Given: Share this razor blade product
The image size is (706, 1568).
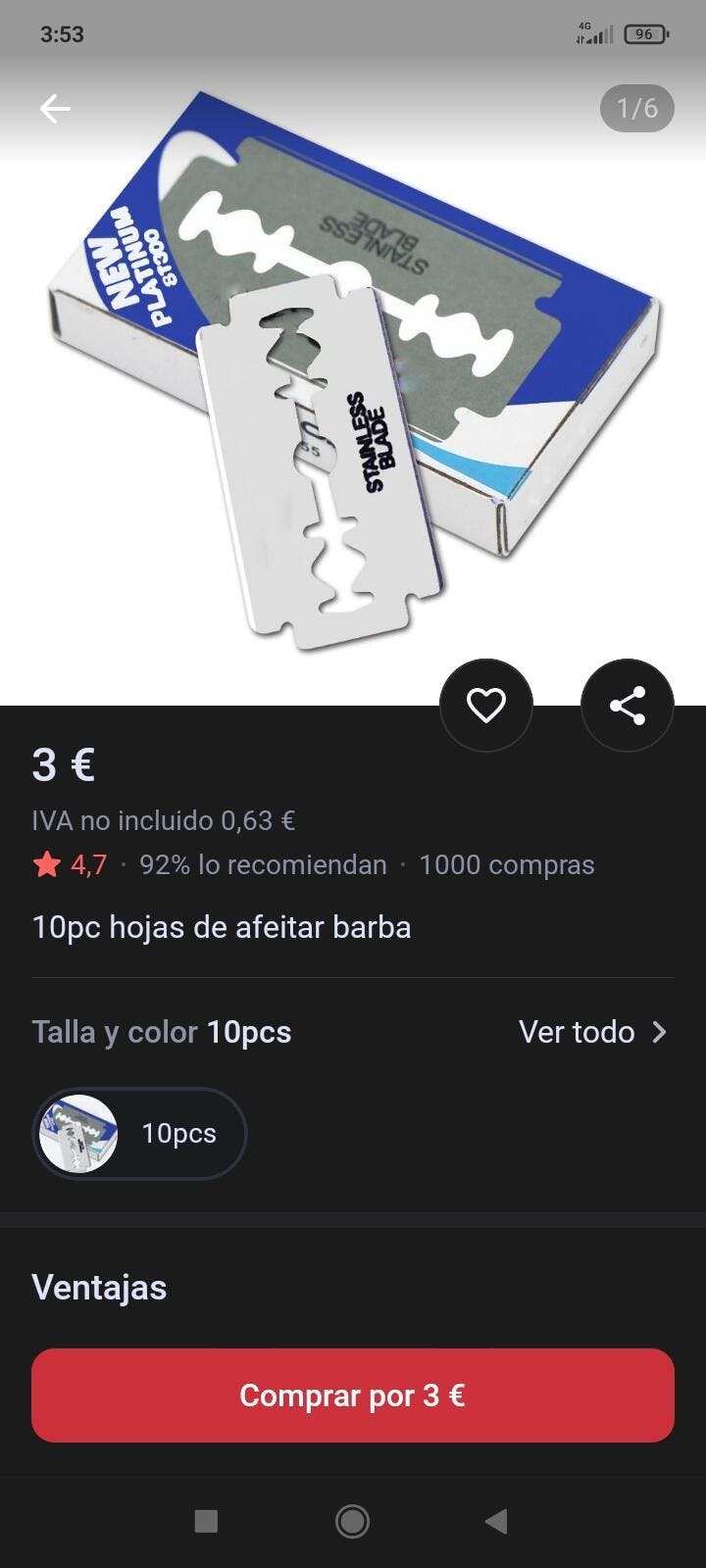Looking at the screenshot, I should (x=627, y=706).
